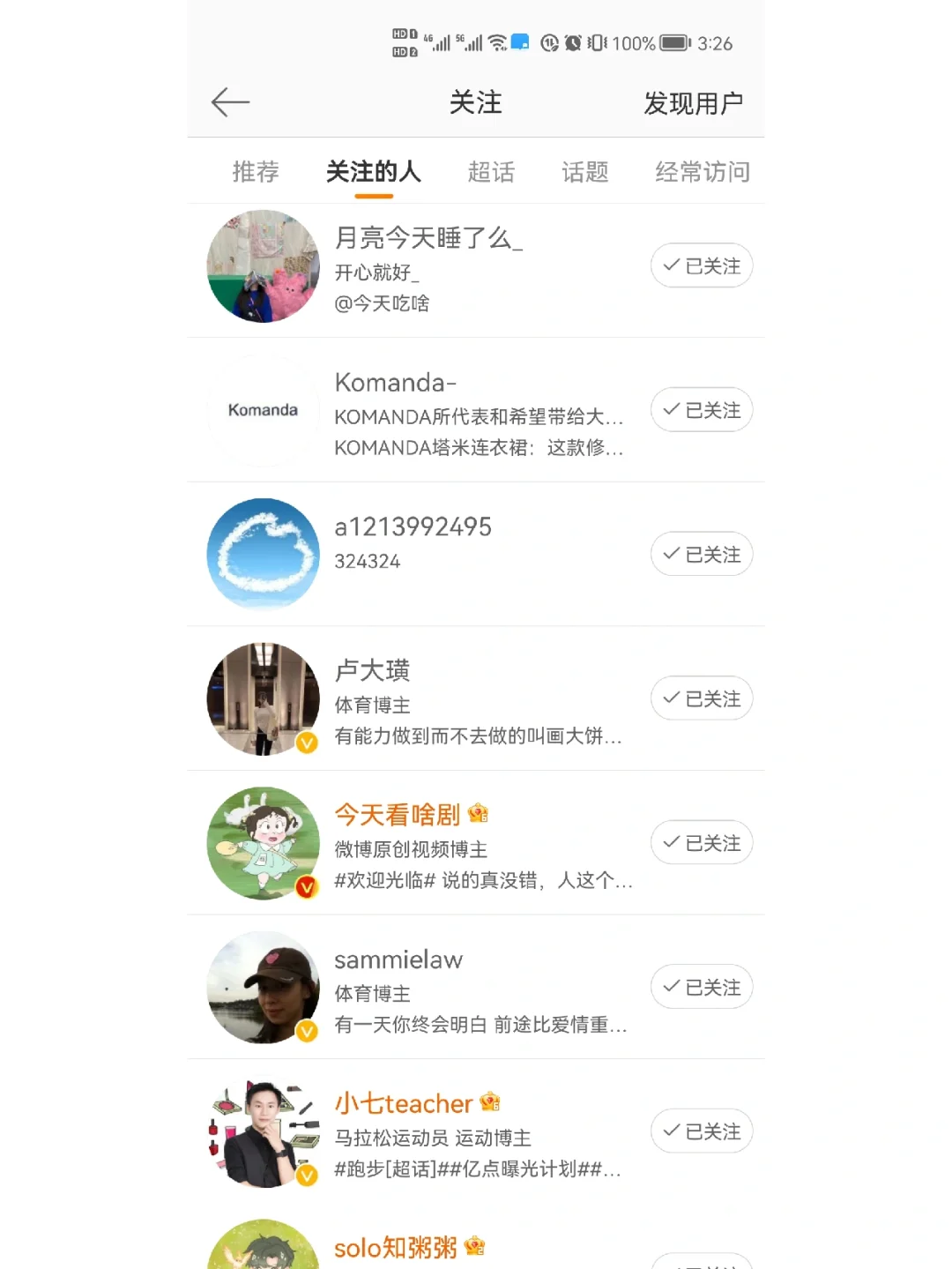Unfollow 卢大璜 with the 已关注 button
The width and height of the screenshot is (952, 1269).
point(702,698)
